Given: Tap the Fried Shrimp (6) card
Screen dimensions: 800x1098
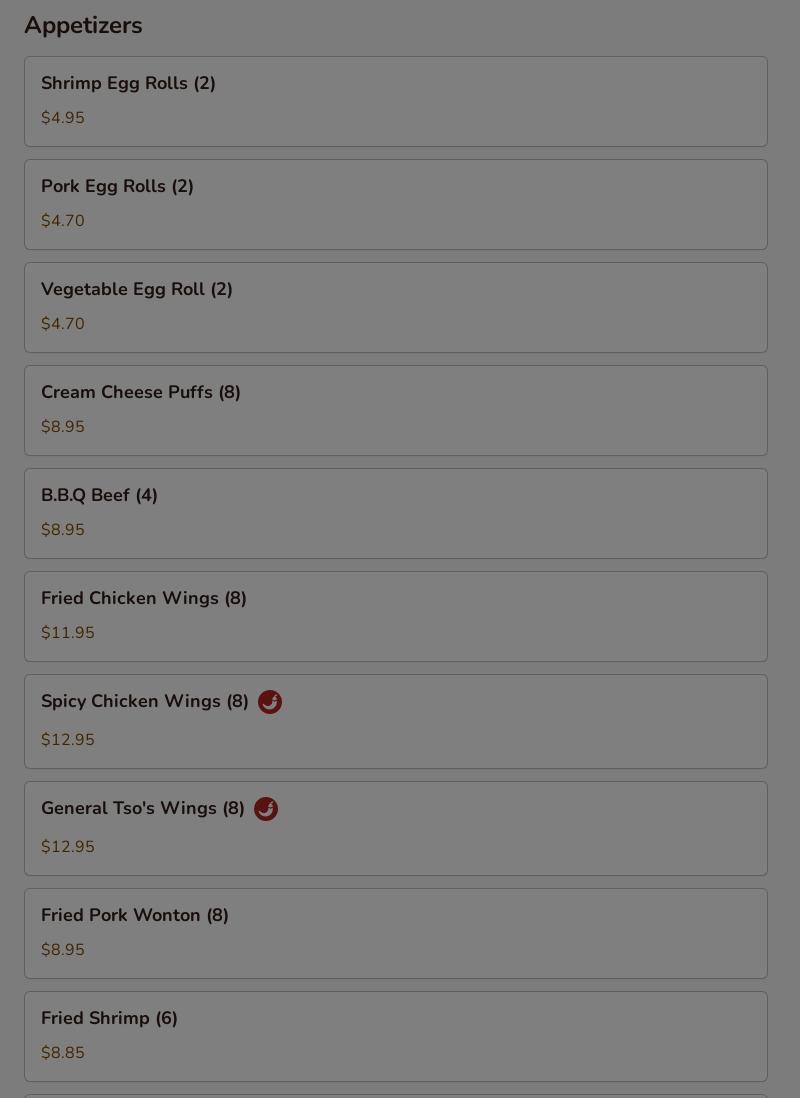Looking at the screenshot, I should [x=395, y=1036].
